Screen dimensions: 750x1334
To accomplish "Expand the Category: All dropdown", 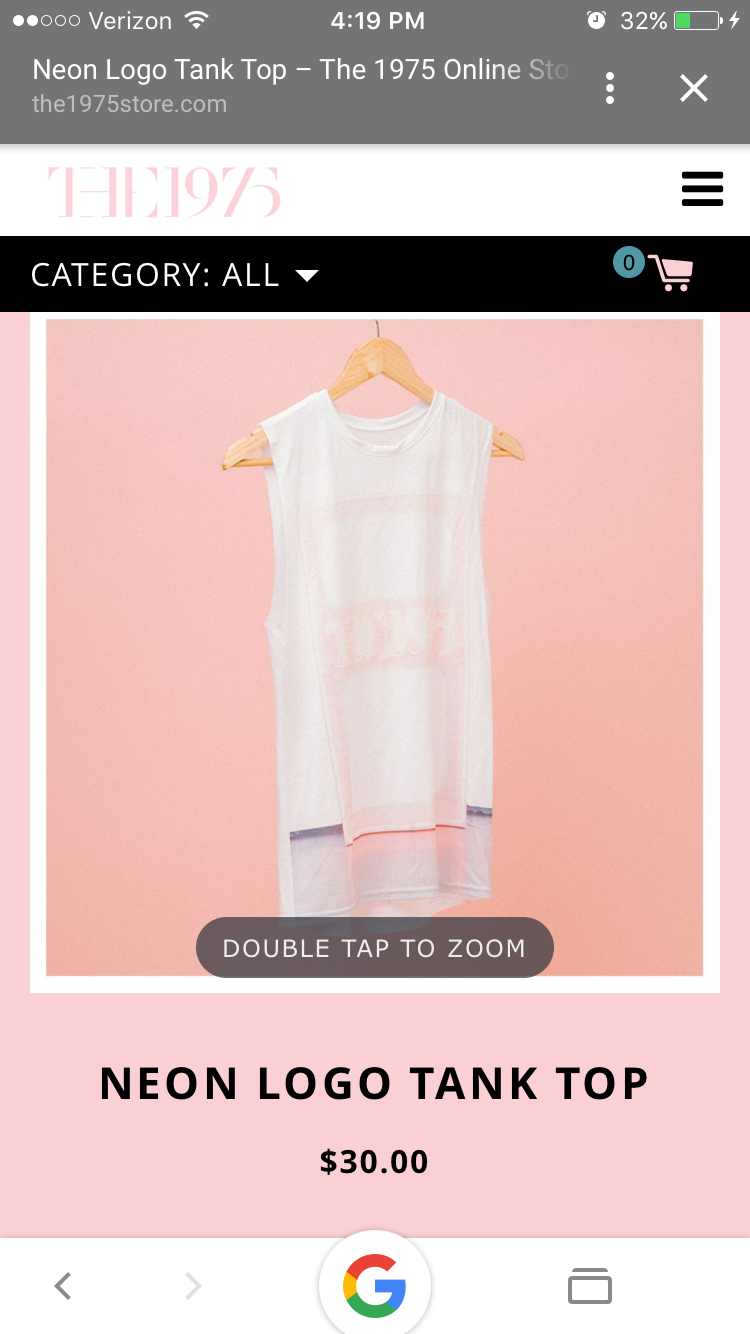I will [x=175, y=275].
